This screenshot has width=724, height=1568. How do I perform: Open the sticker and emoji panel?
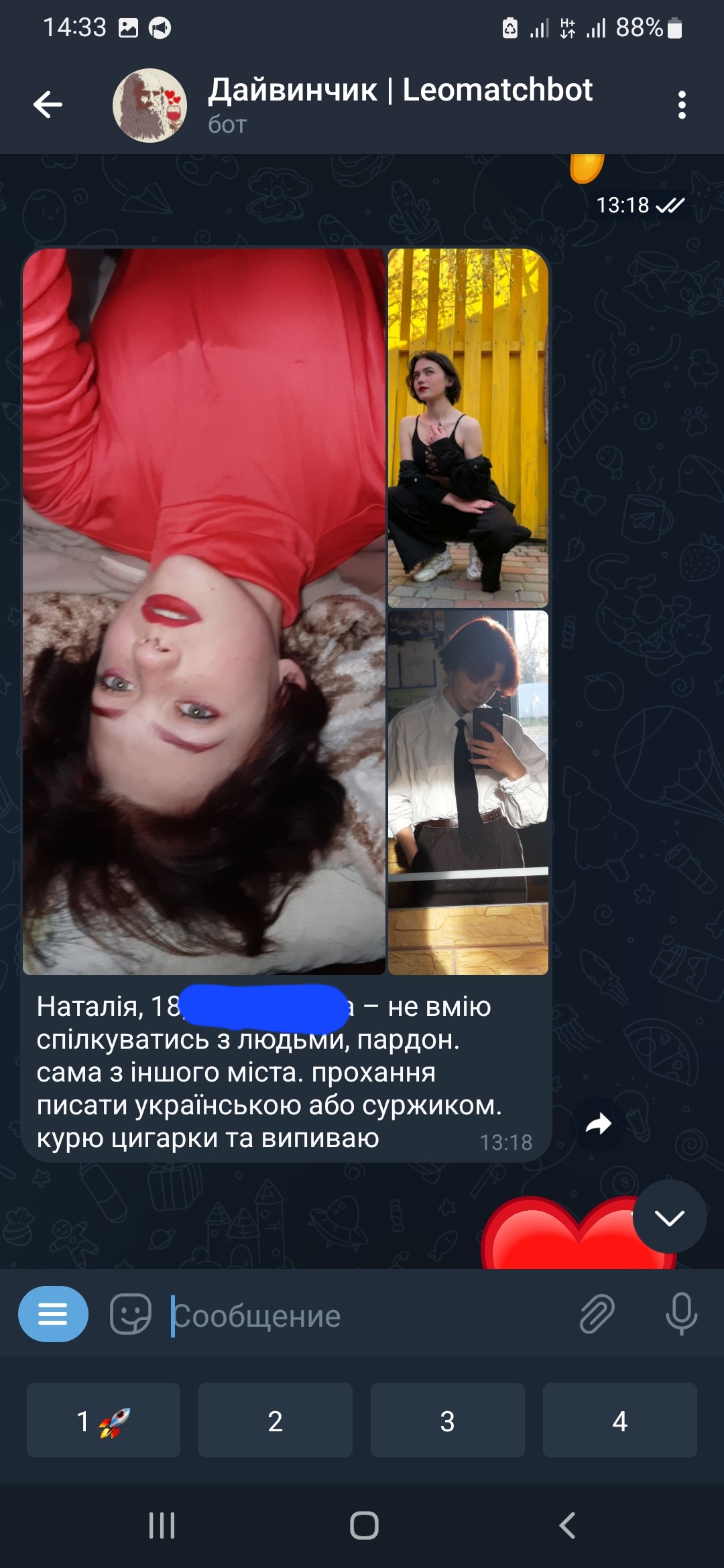(x=131, y=1314)
